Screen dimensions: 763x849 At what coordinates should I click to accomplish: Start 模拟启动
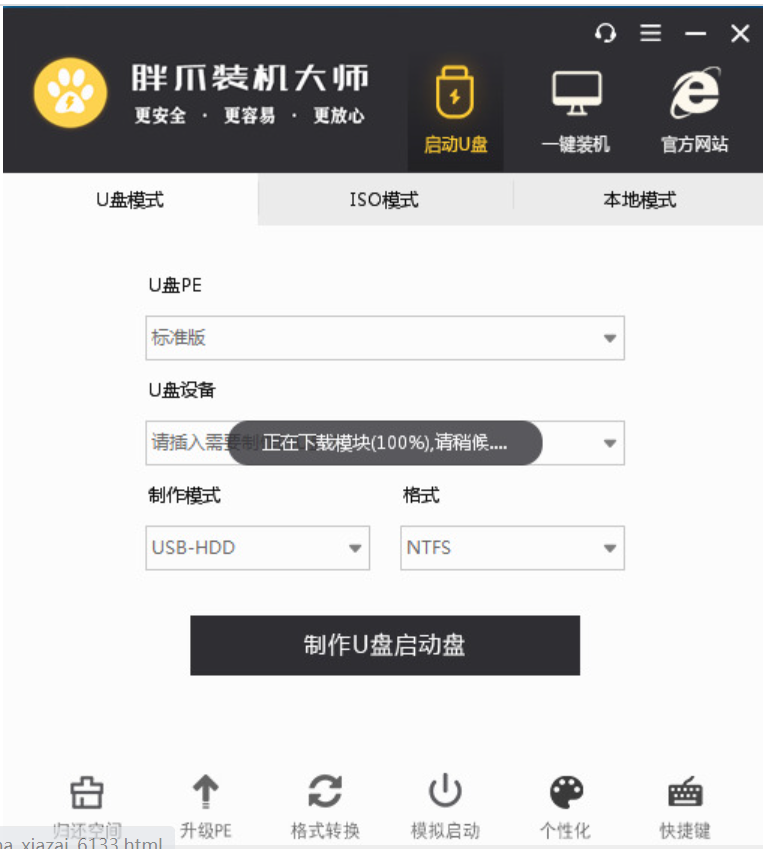coord(445,805)
